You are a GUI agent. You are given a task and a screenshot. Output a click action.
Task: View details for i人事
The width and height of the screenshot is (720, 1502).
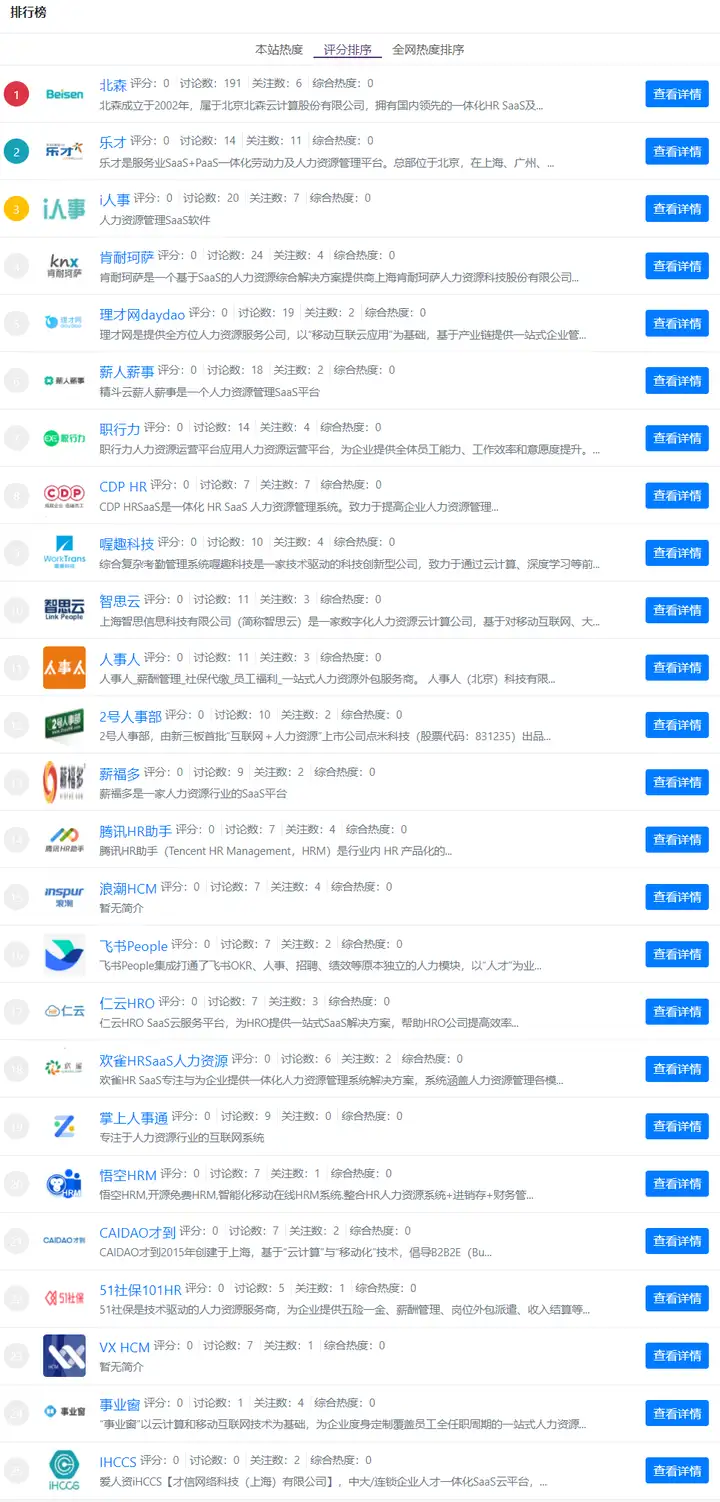(677, 209)
